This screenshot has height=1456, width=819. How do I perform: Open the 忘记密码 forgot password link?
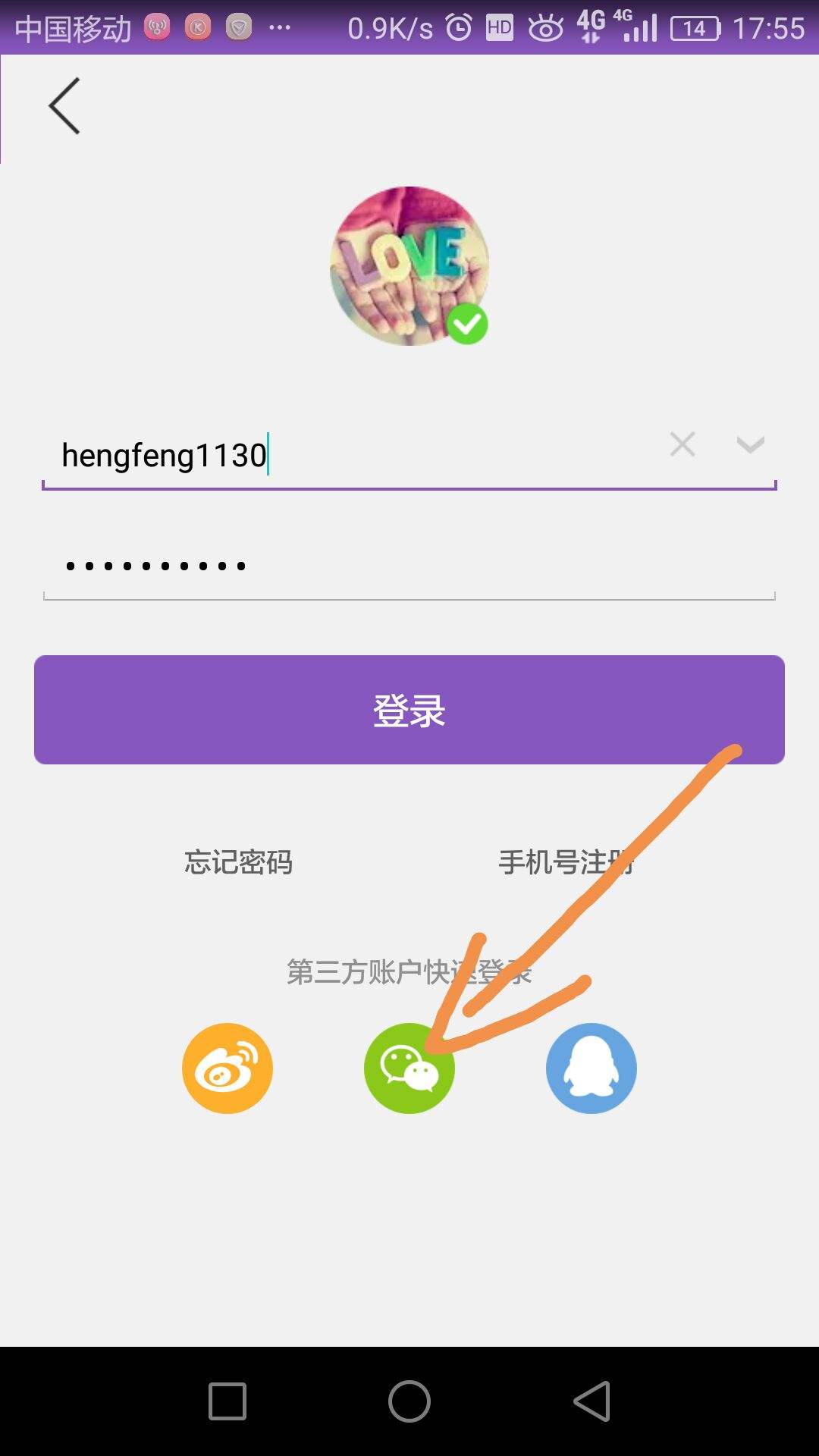[x=238, y=862]
